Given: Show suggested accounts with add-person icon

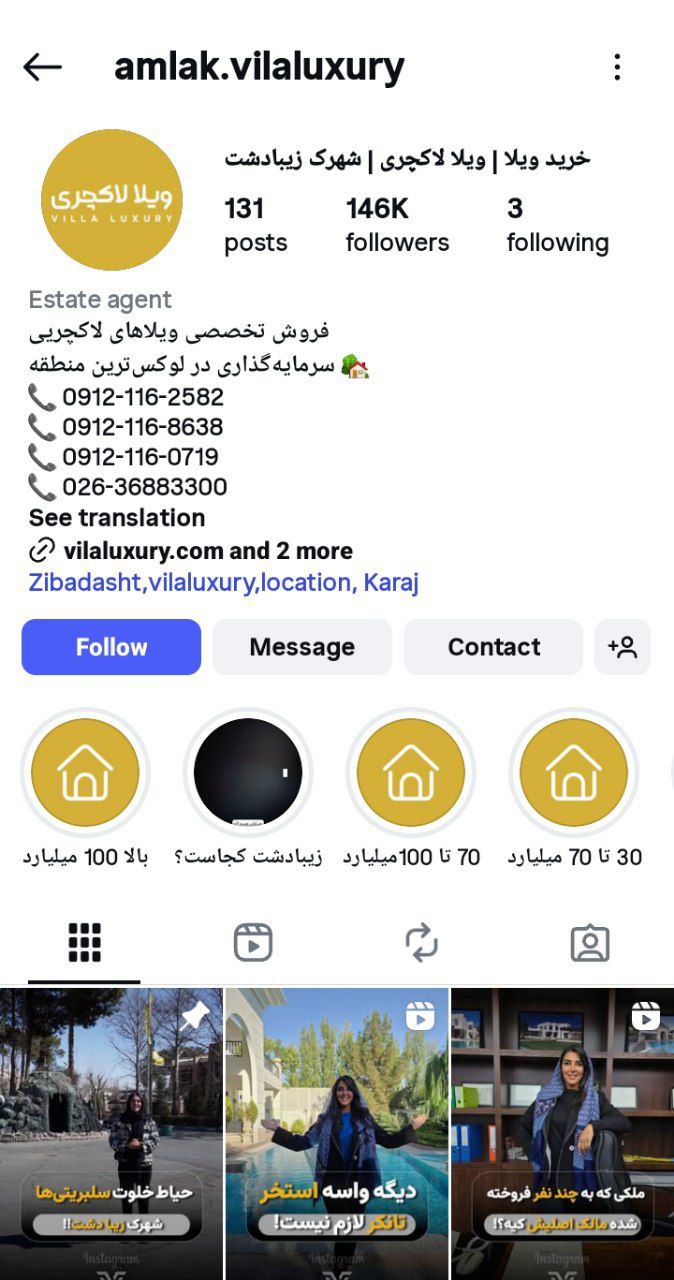Looking at the screenshot, I should coord(622,647).
